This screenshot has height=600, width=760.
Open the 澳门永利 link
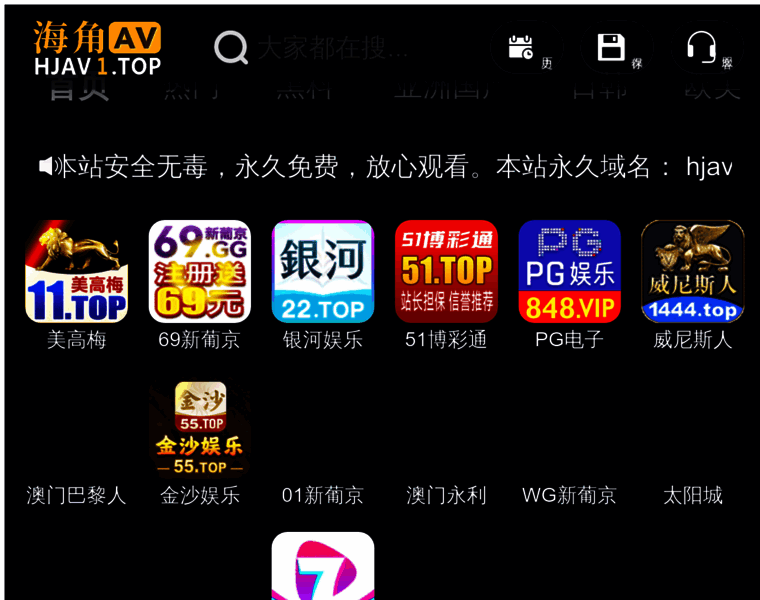point(446,495)
